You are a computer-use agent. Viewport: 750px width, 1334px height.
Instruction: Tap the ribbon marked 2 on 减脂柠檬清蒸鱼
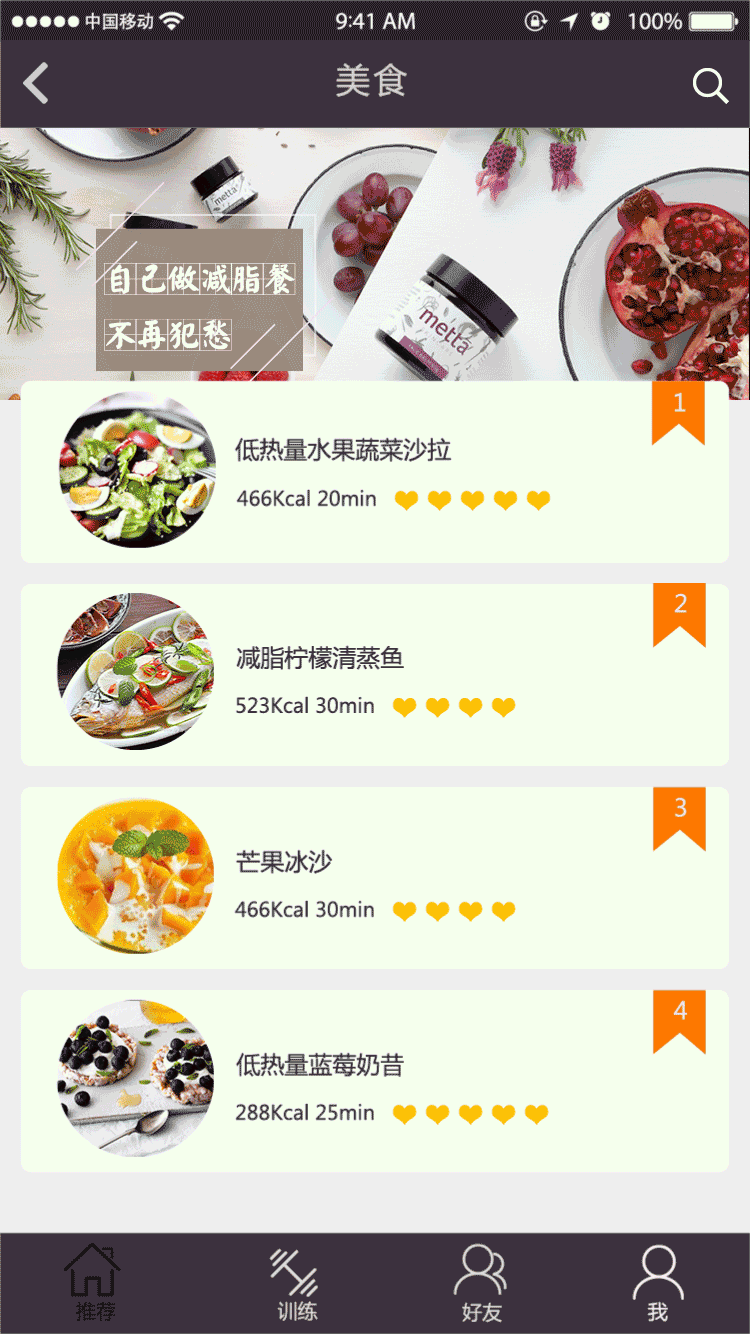pos(679,612)
